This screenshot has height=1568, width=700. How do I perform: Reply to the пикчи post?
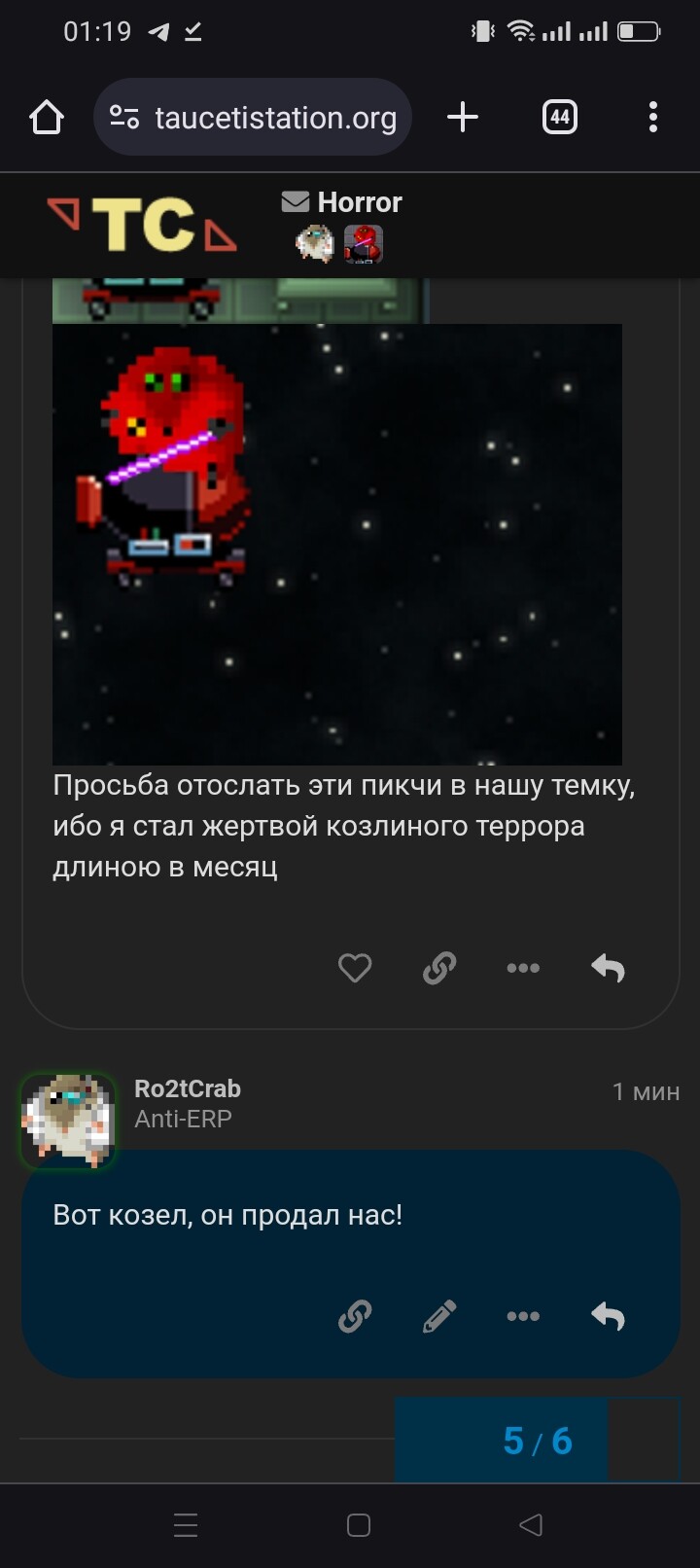(x=608, y=968)
